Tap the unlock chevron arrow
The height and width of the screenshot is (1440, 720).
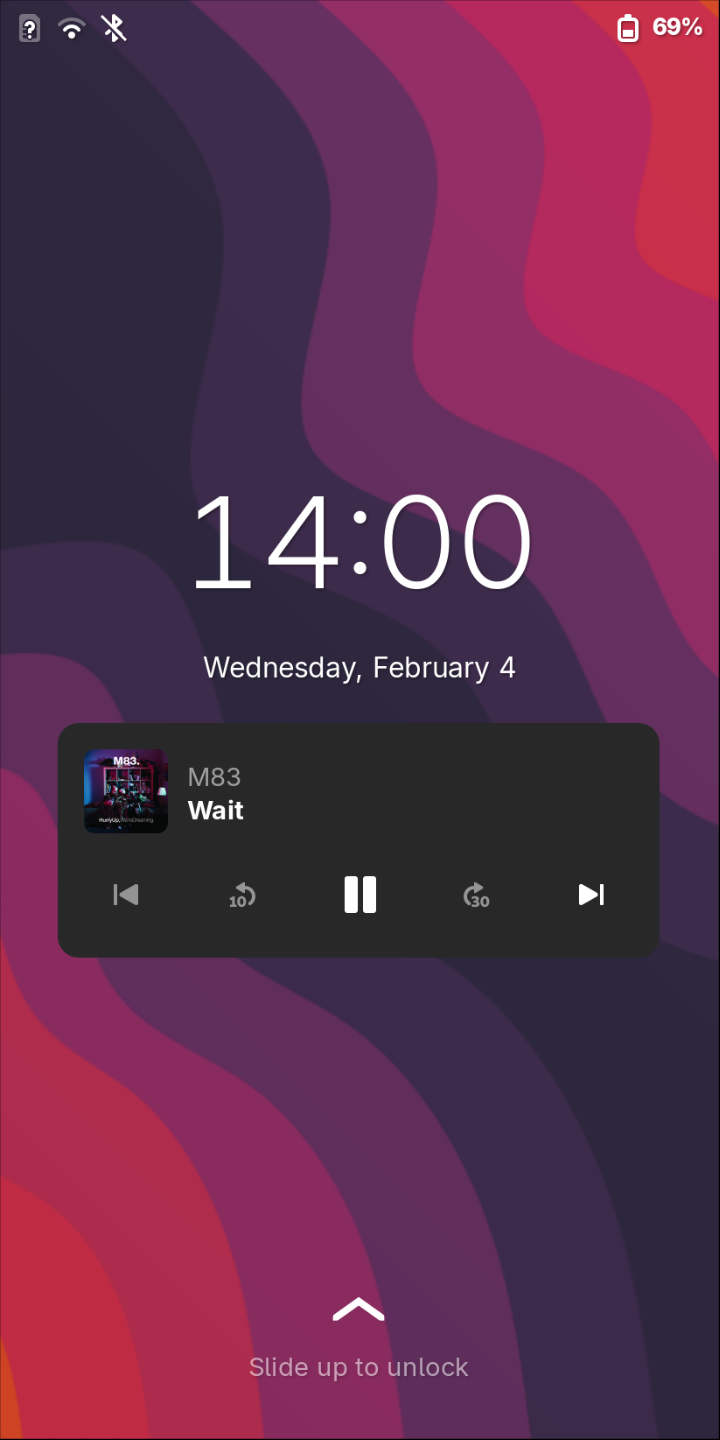(359, 1309)
